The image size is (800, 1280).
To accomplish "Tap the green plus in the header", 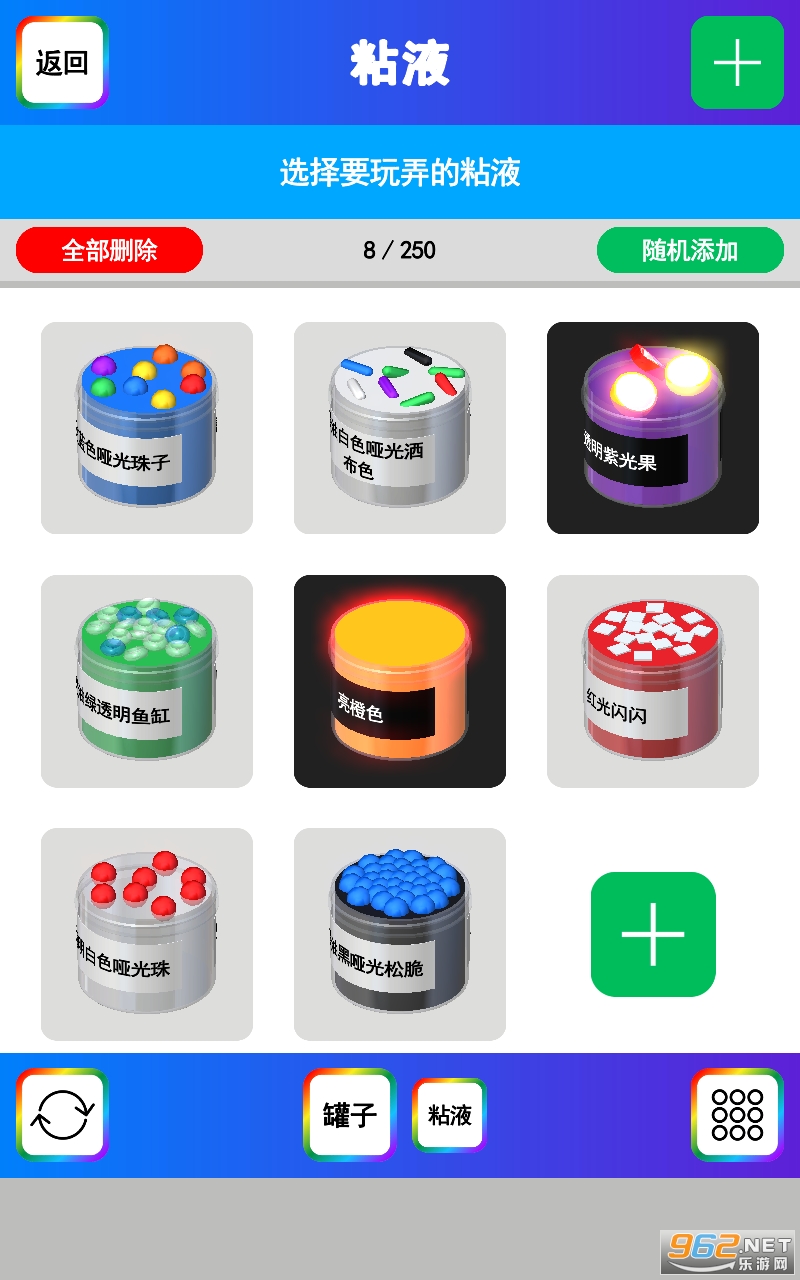I will tap(737, 63).
